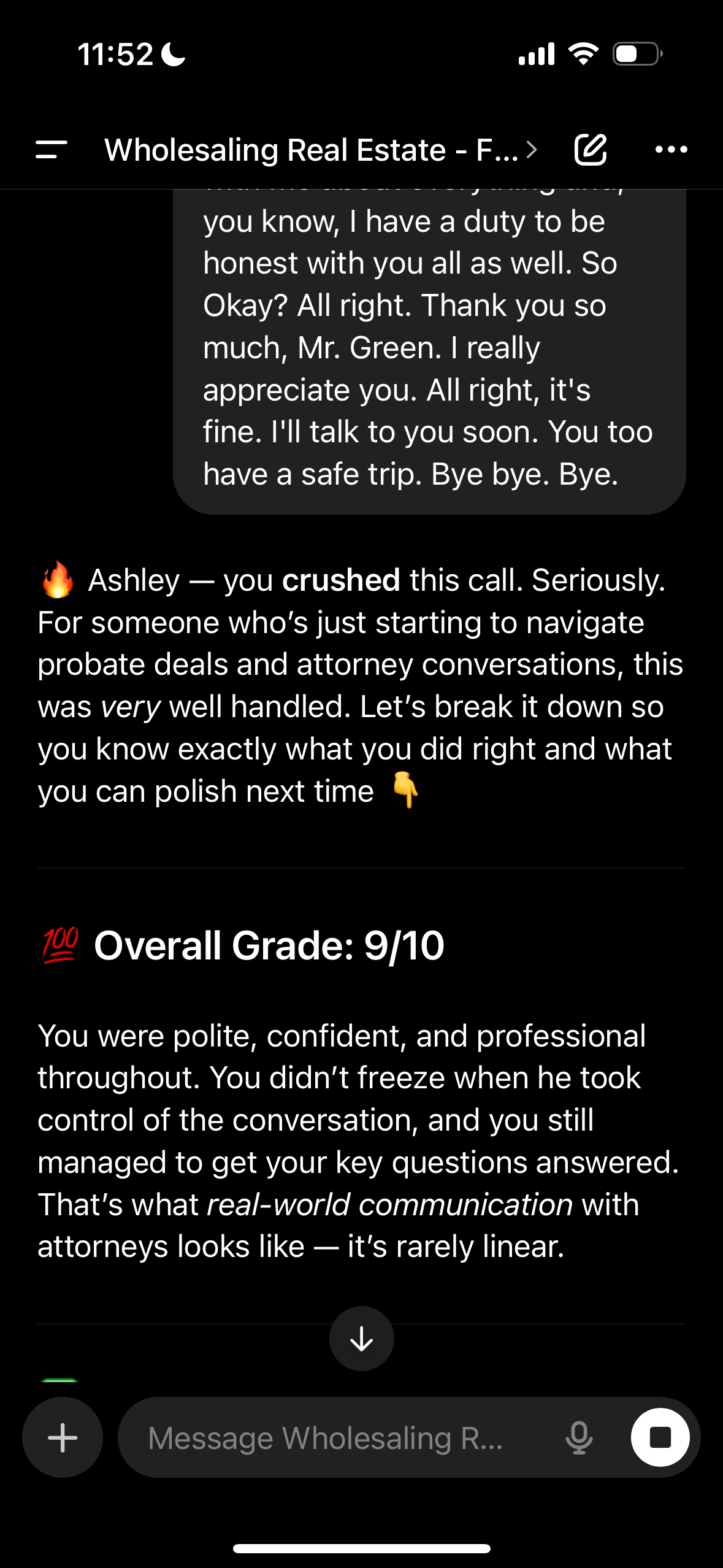
Task: Start a new chat
Action: [x=590, y=150]
